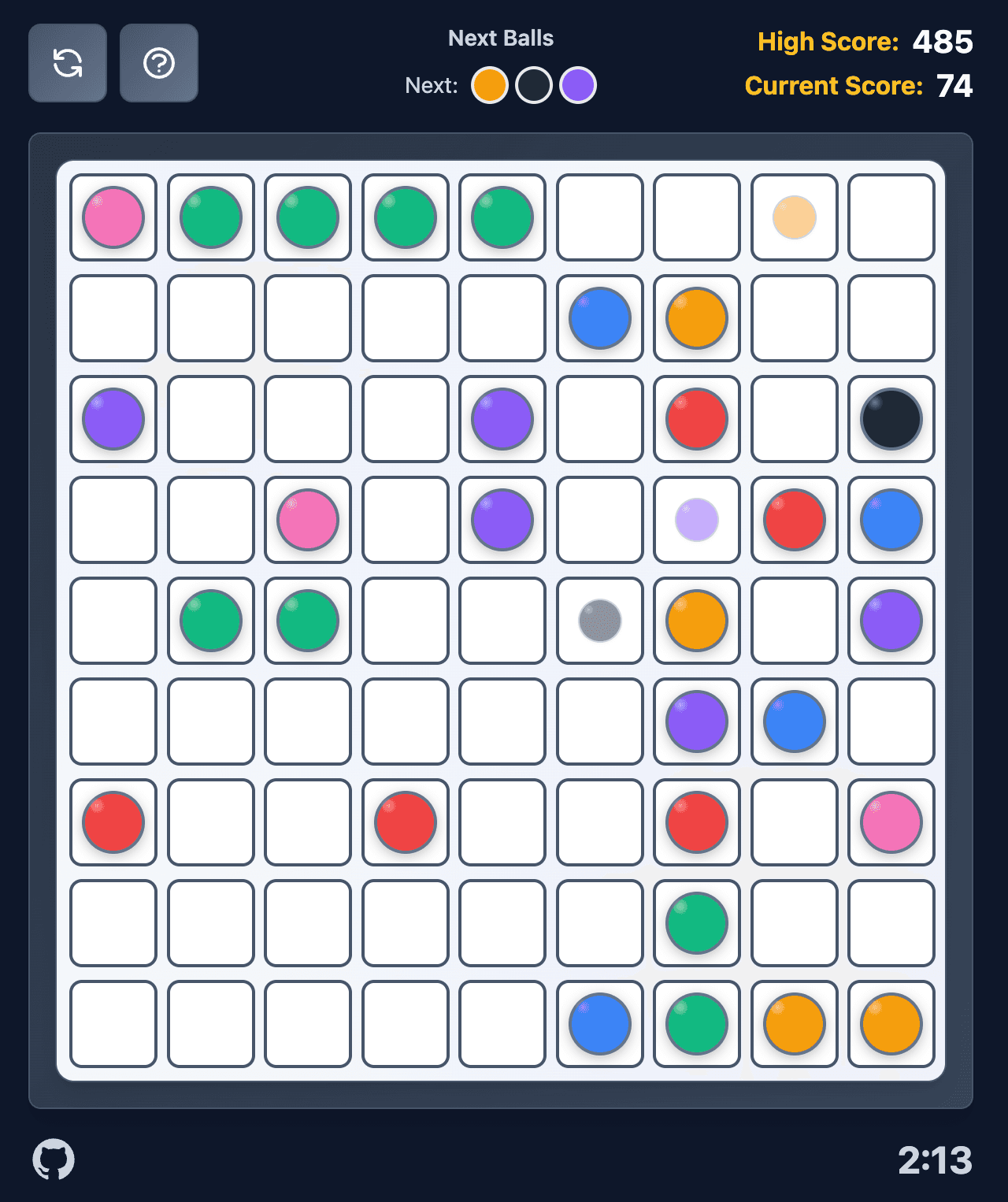Select the pink ball directly above a green ball
The height and width of the screenshot is (1202, 1008).
[x=308, y=520]
